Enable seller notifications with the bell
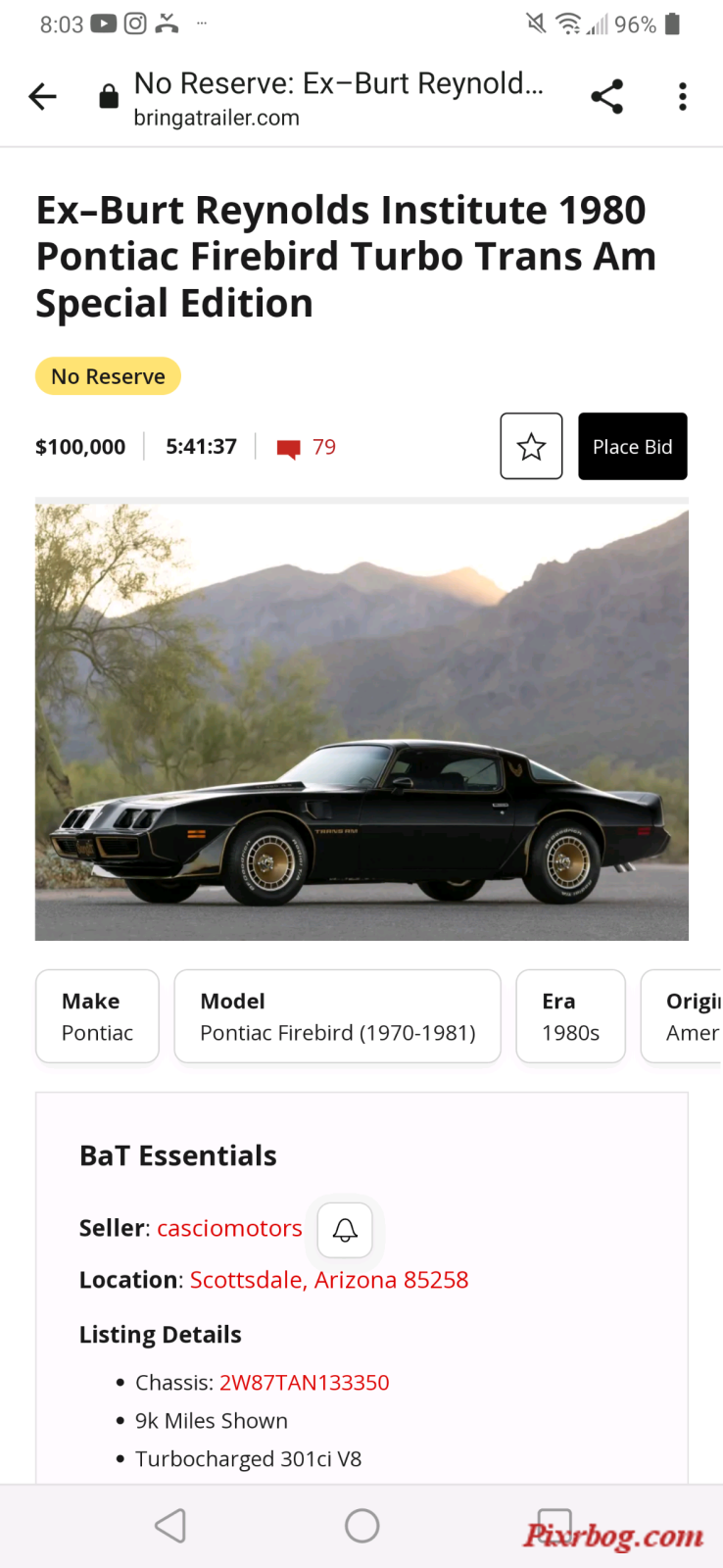 pos(345,1230)
